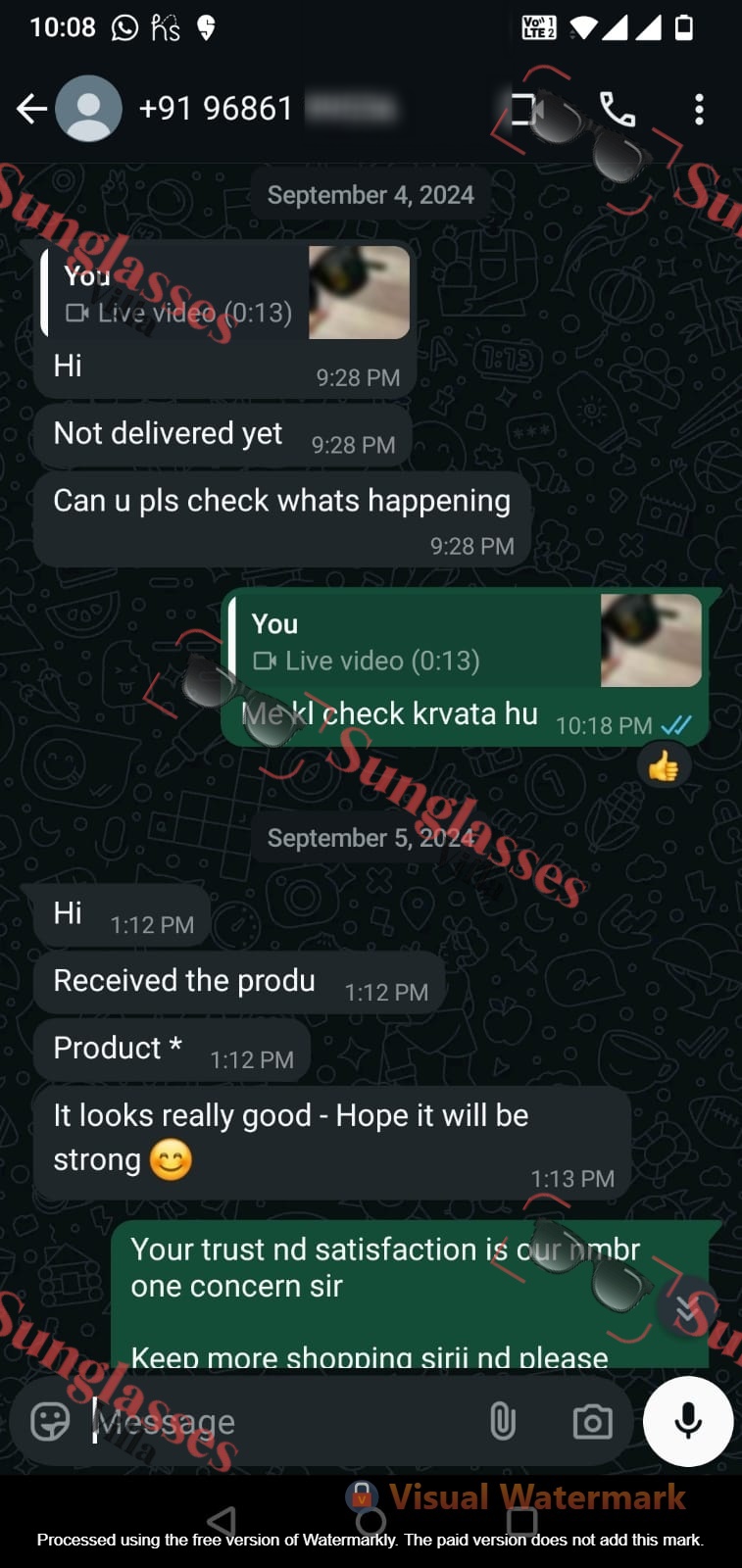Open the camera to send a photo

(592, 1421)
